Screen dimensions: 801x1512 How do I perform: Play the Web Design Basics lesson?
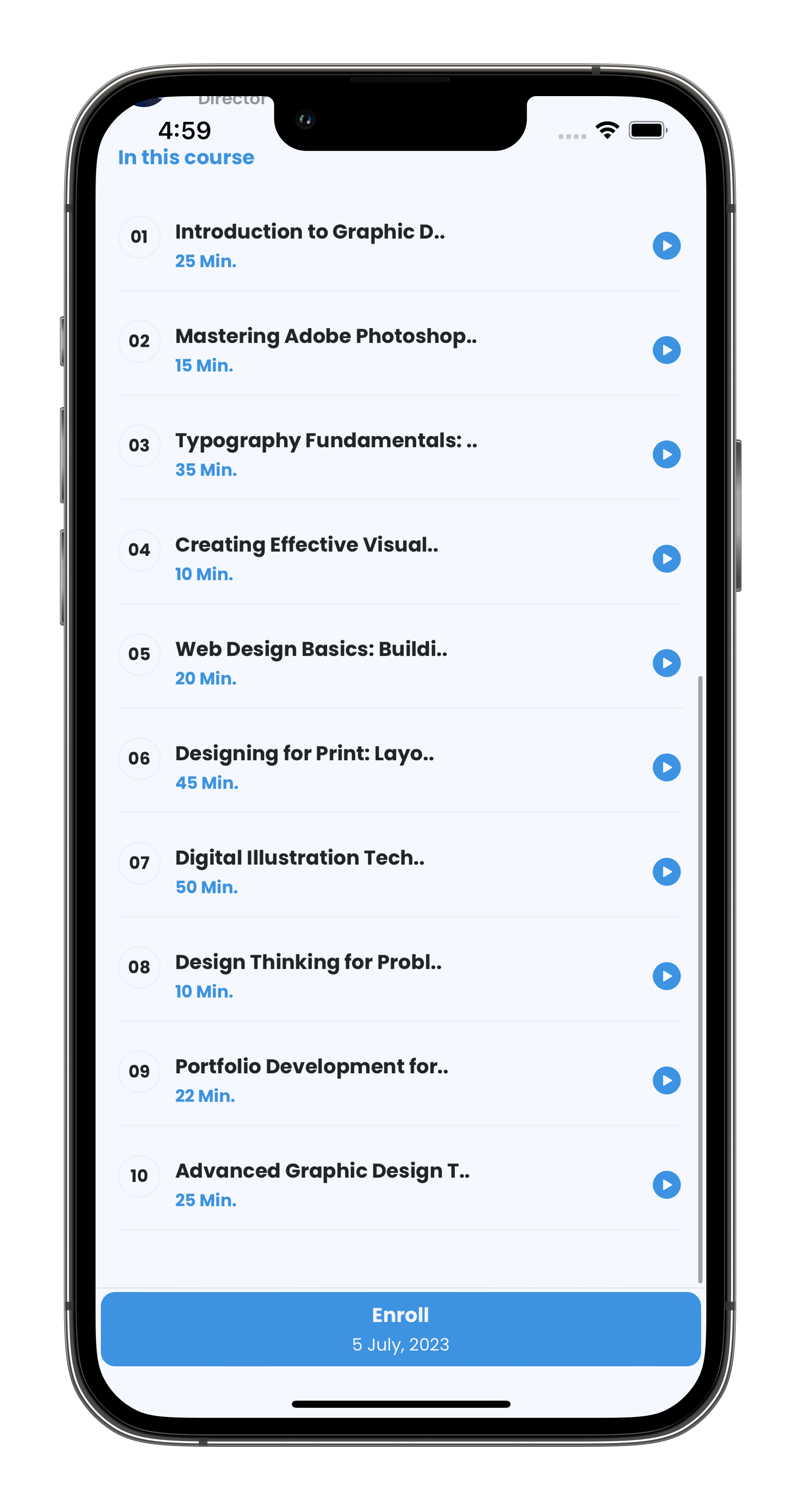click(x=666, y=663)
